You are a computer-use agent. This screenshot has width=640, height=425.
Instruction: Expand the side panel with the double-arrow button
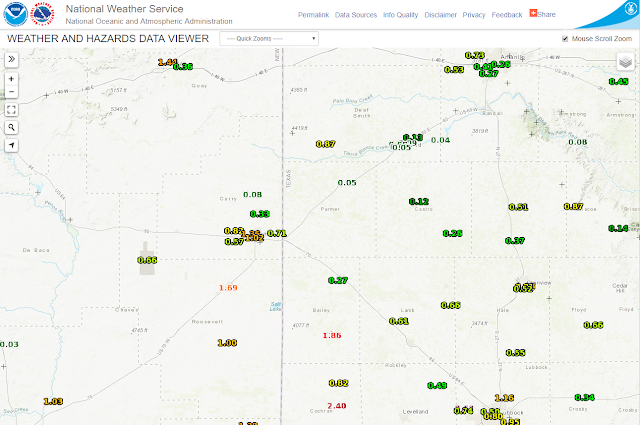click(11, 59)
